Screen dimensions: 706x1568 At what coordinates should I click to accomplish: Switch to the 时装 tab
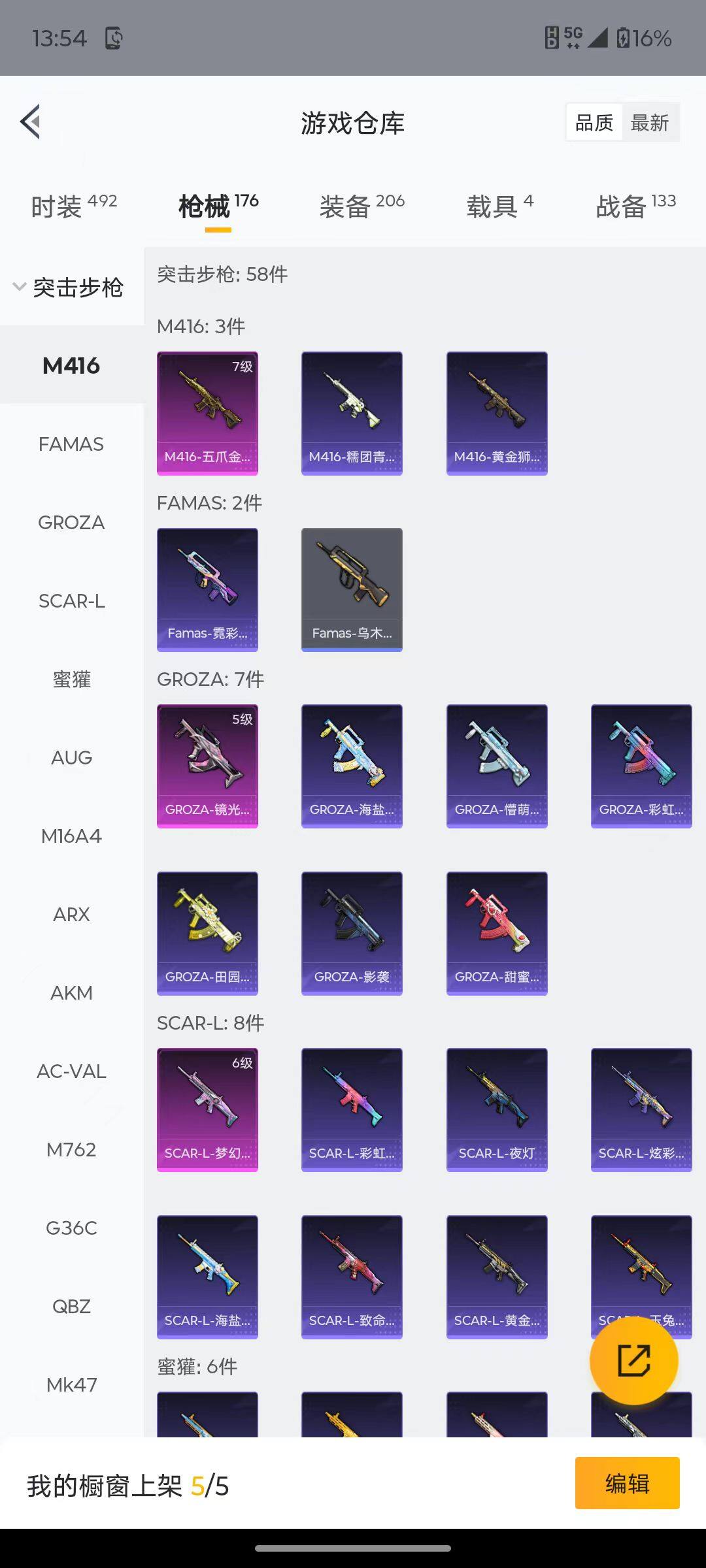[x=73, y=206]
